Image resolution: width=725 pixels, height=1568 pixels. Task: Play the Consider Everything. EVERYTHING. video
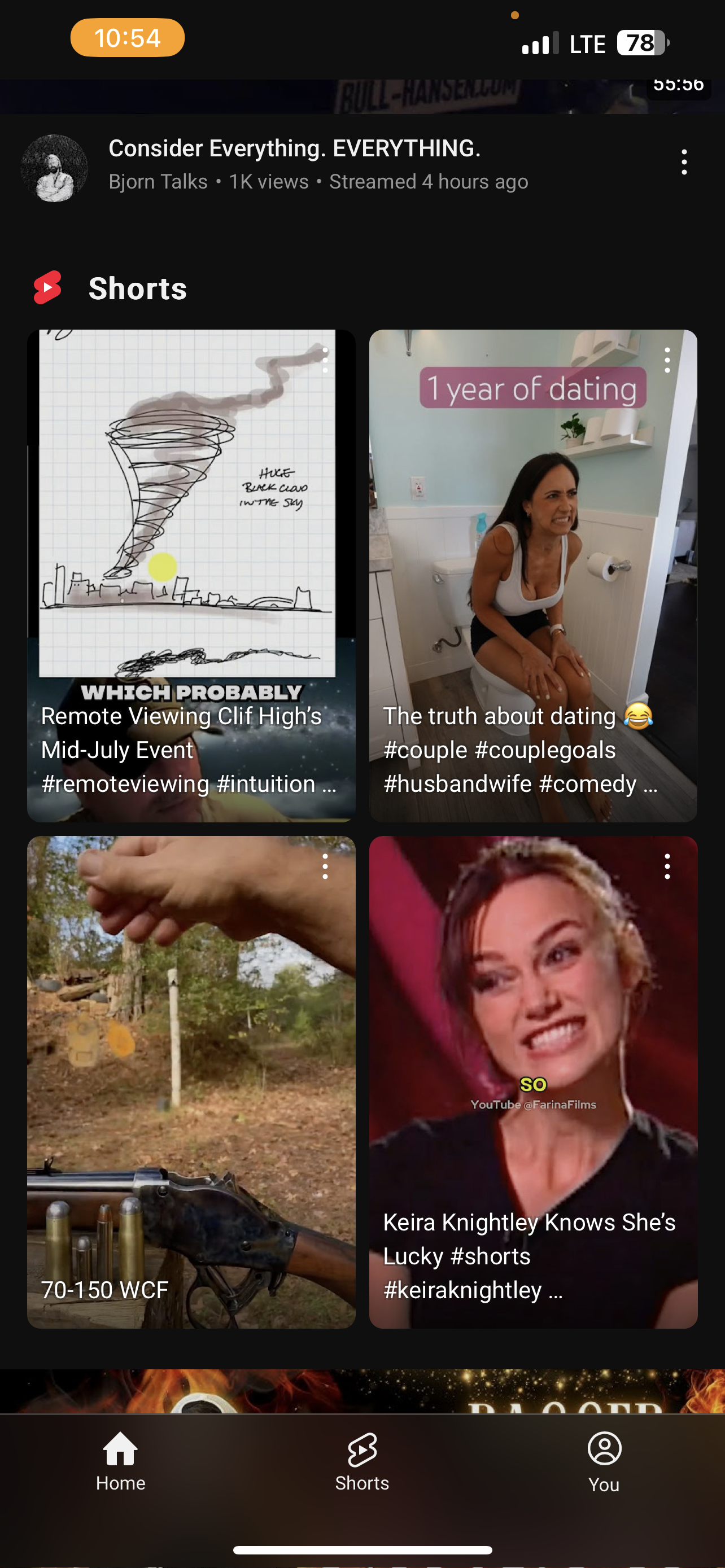click(295, 148)
